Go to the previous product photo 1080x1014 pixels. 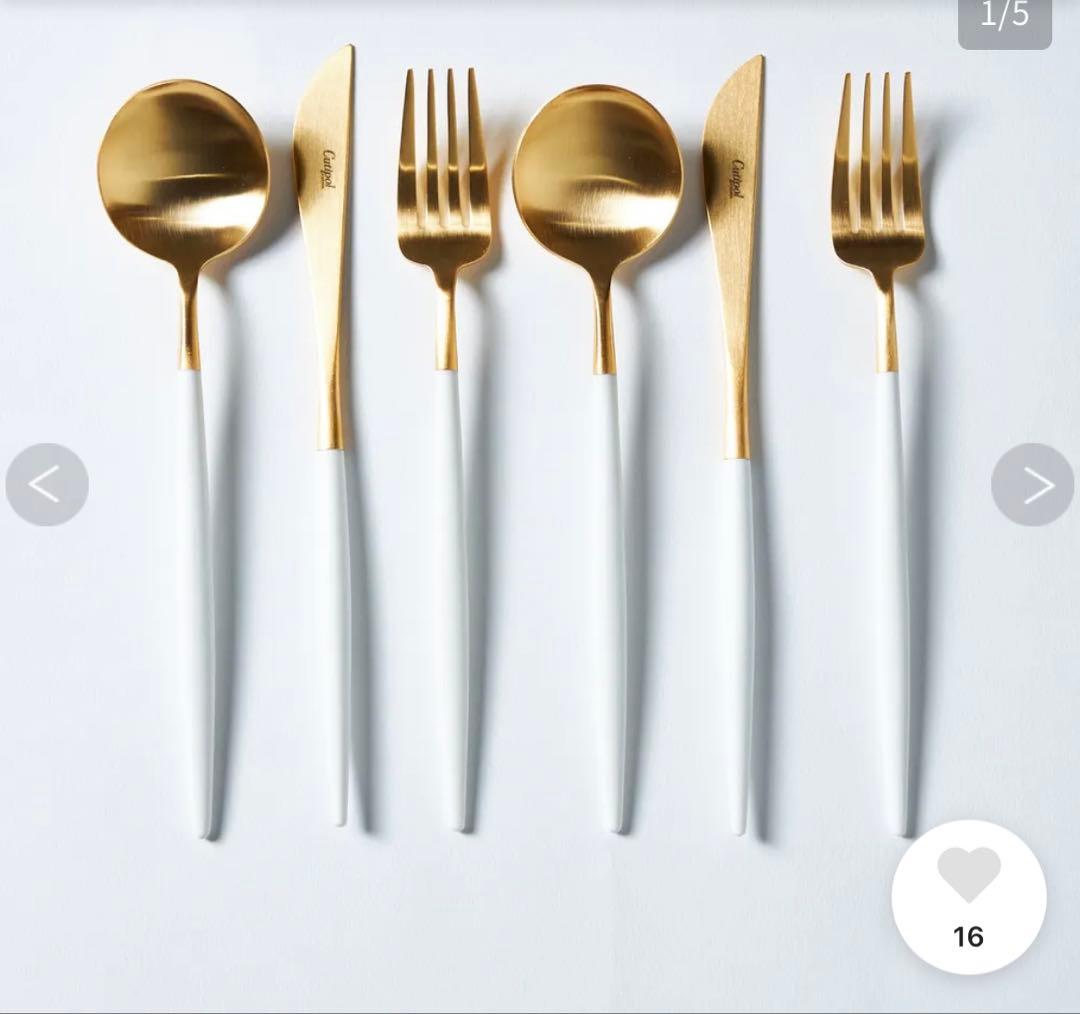coord(47,485)
